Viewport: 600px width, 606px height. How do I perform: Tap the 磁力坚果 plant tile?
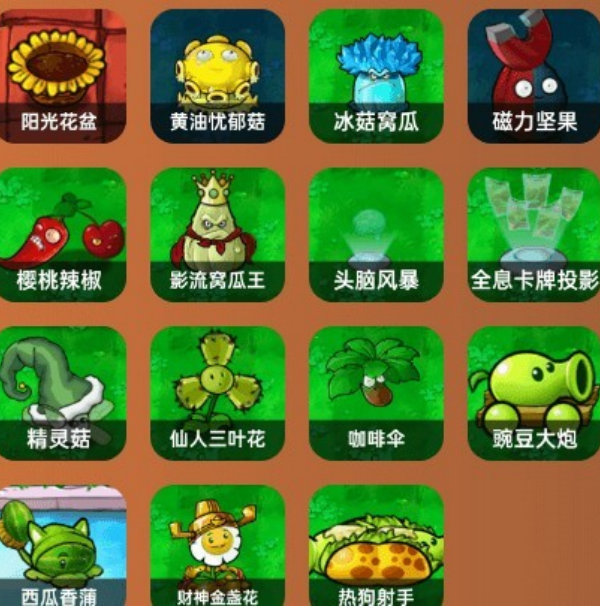click(534, 76)
